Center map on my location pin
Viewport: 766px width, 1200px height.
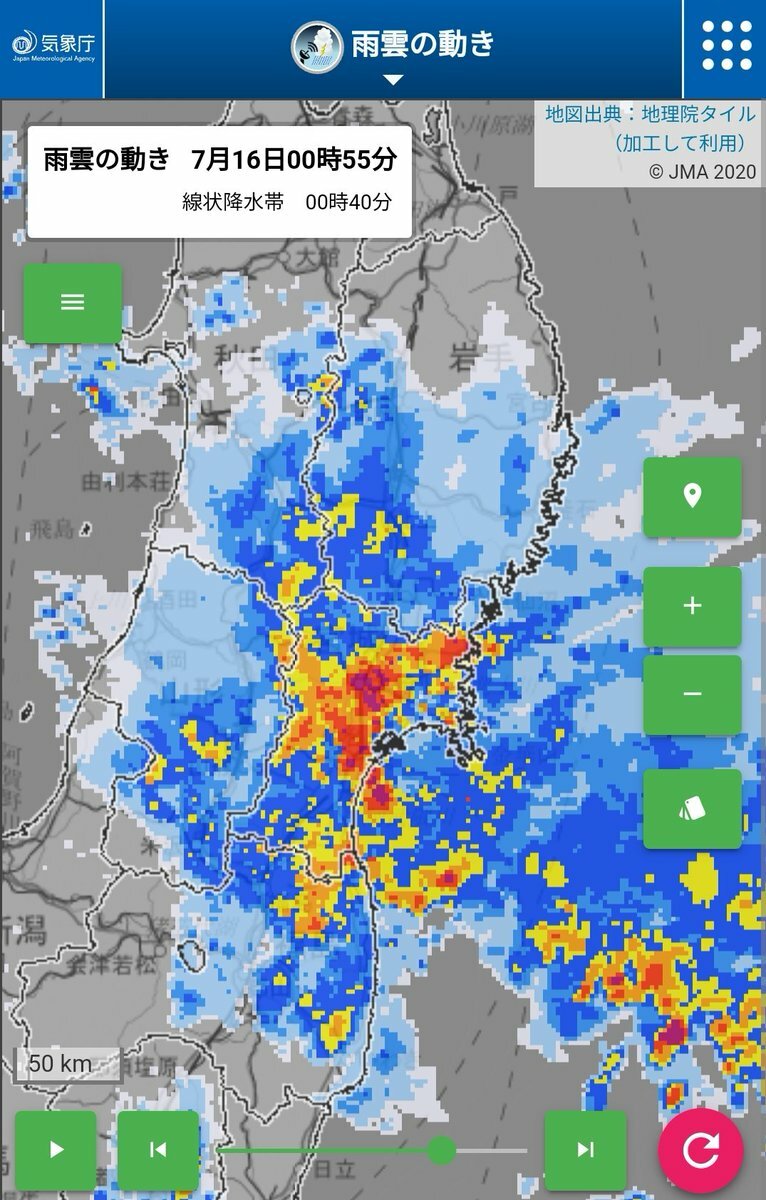[692, 497]
